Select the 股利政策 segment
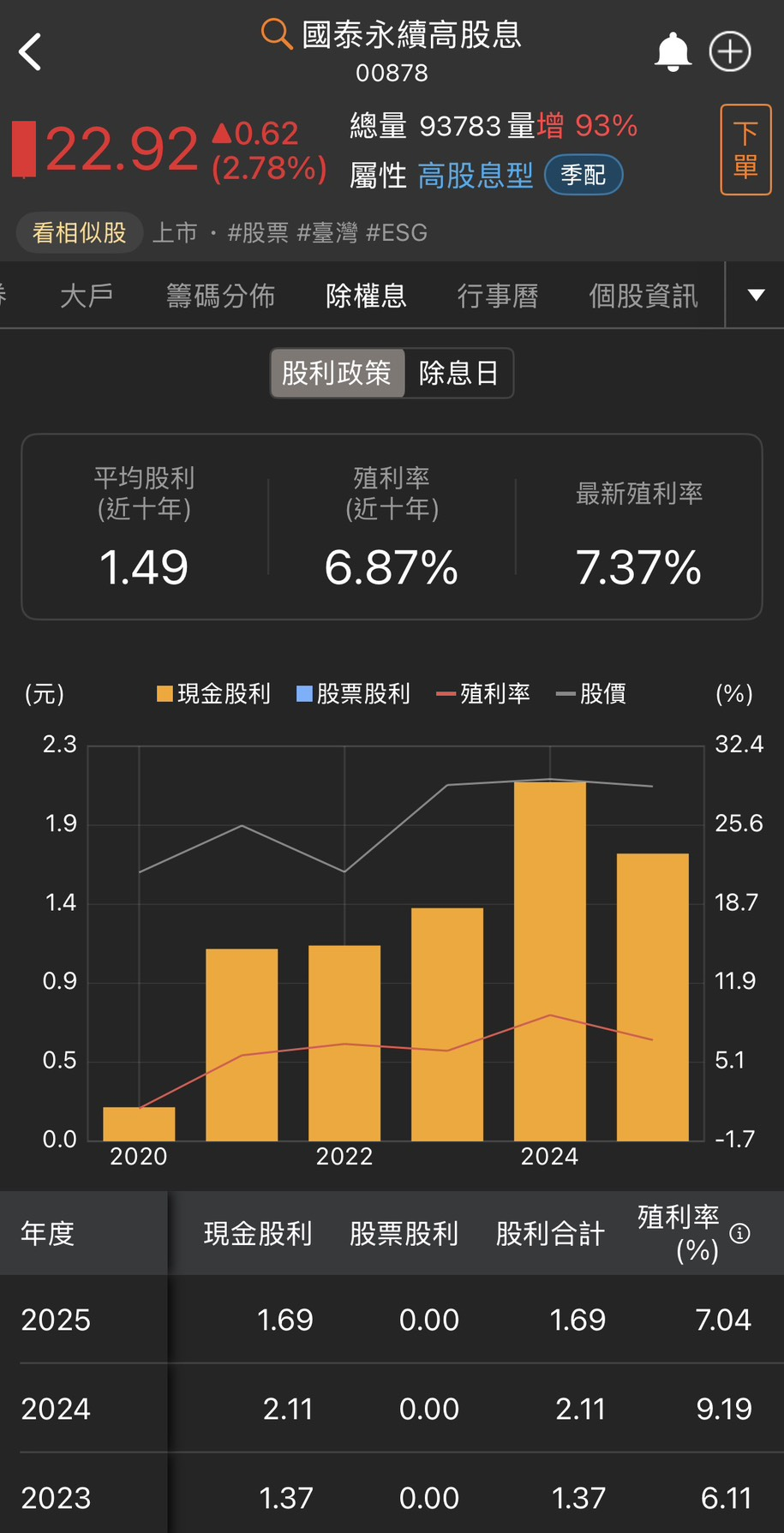 [337, 373]
